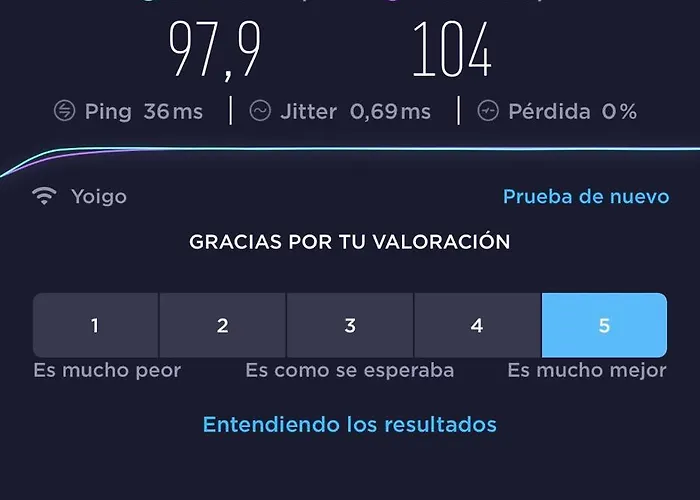Choose rating 4

(477, 325)
